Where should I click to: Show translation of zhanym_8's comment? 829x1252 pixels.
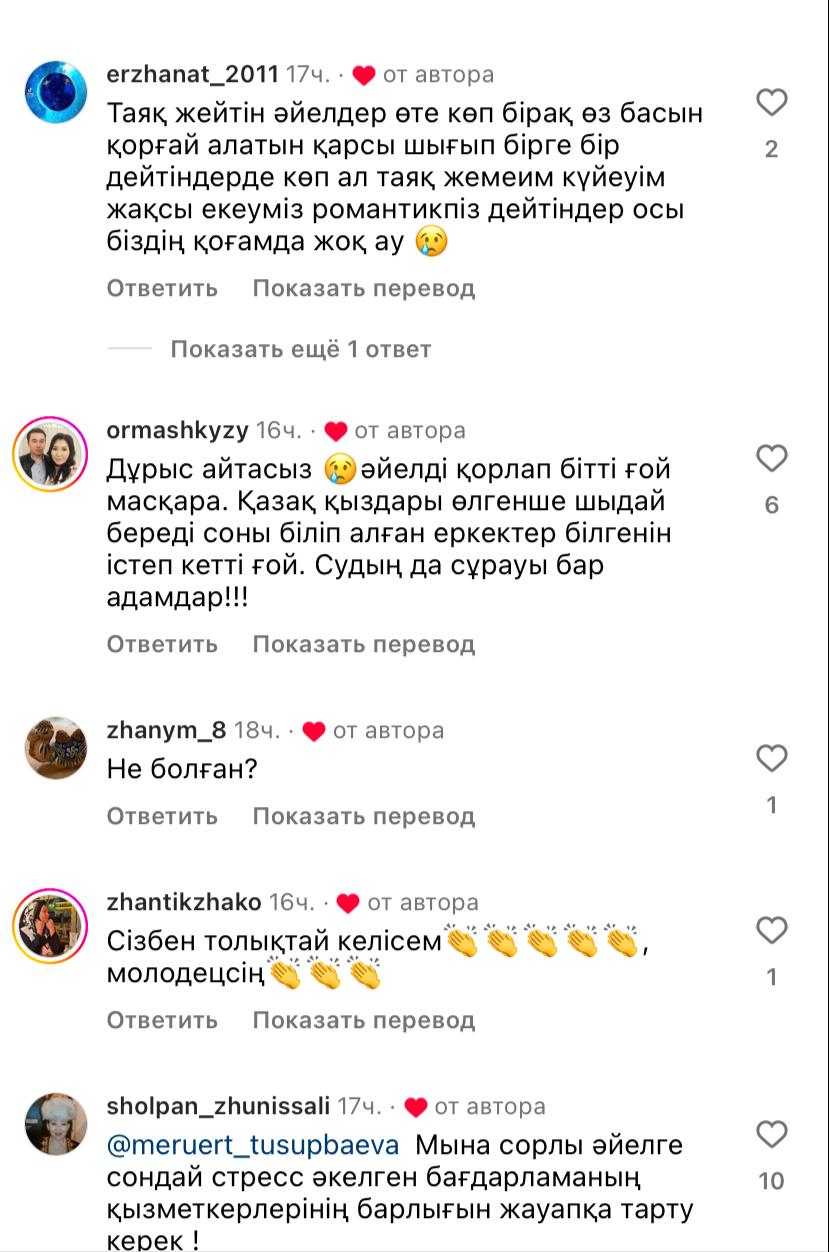point(363,817)
